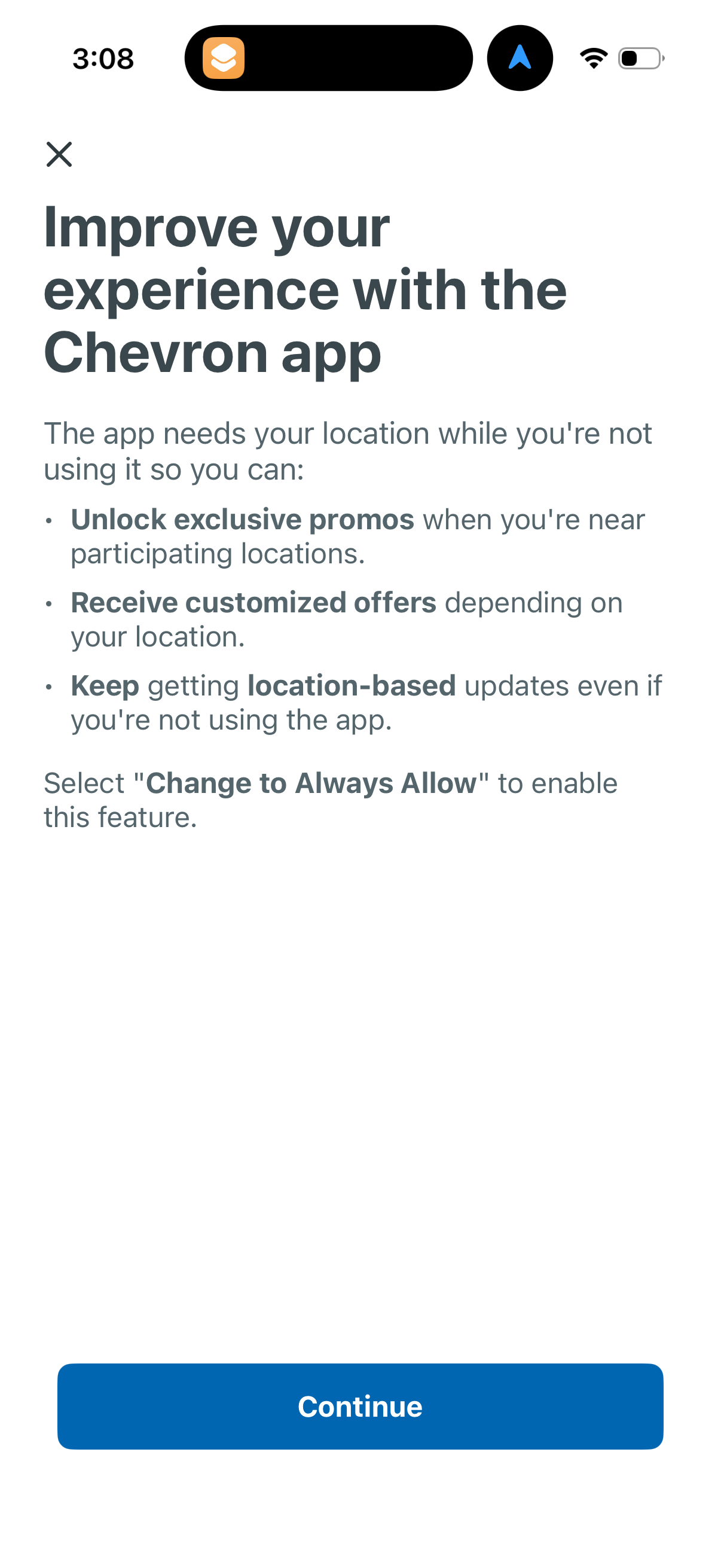
Task: Tap the orange stacked-layers app icon in Dynamic Island
Action: click(x=222, y=58)
